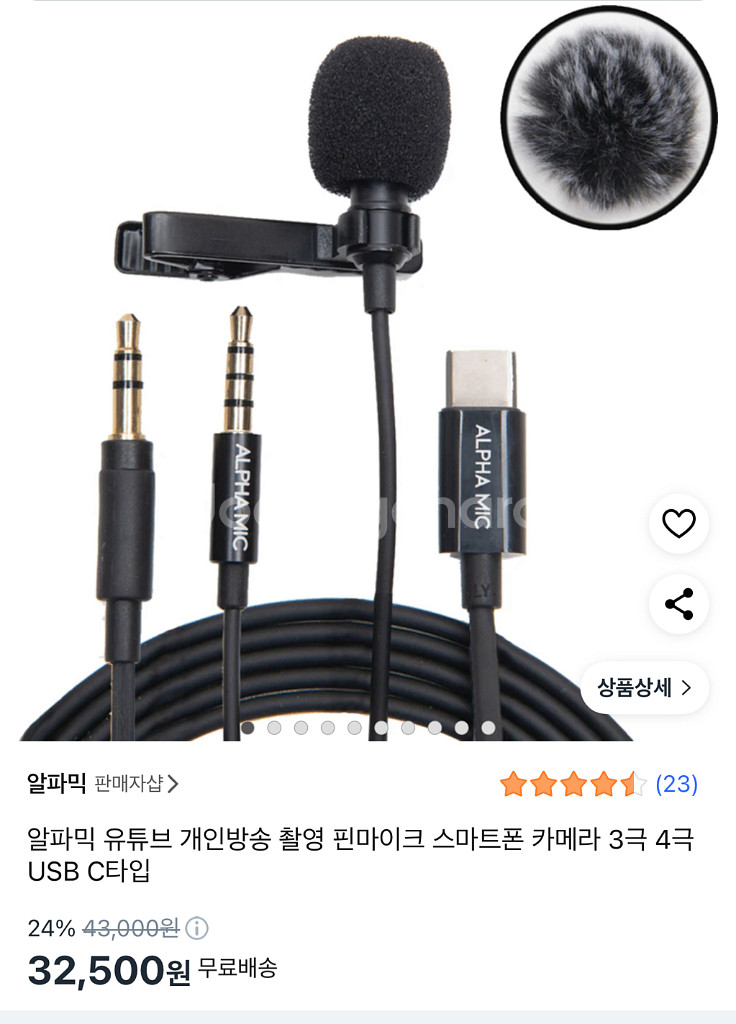The height and width of the screenshot is (1024, 736).
Task: Visit the 알파믹 판매자샵 seller shop
Action: click(135, 783)
